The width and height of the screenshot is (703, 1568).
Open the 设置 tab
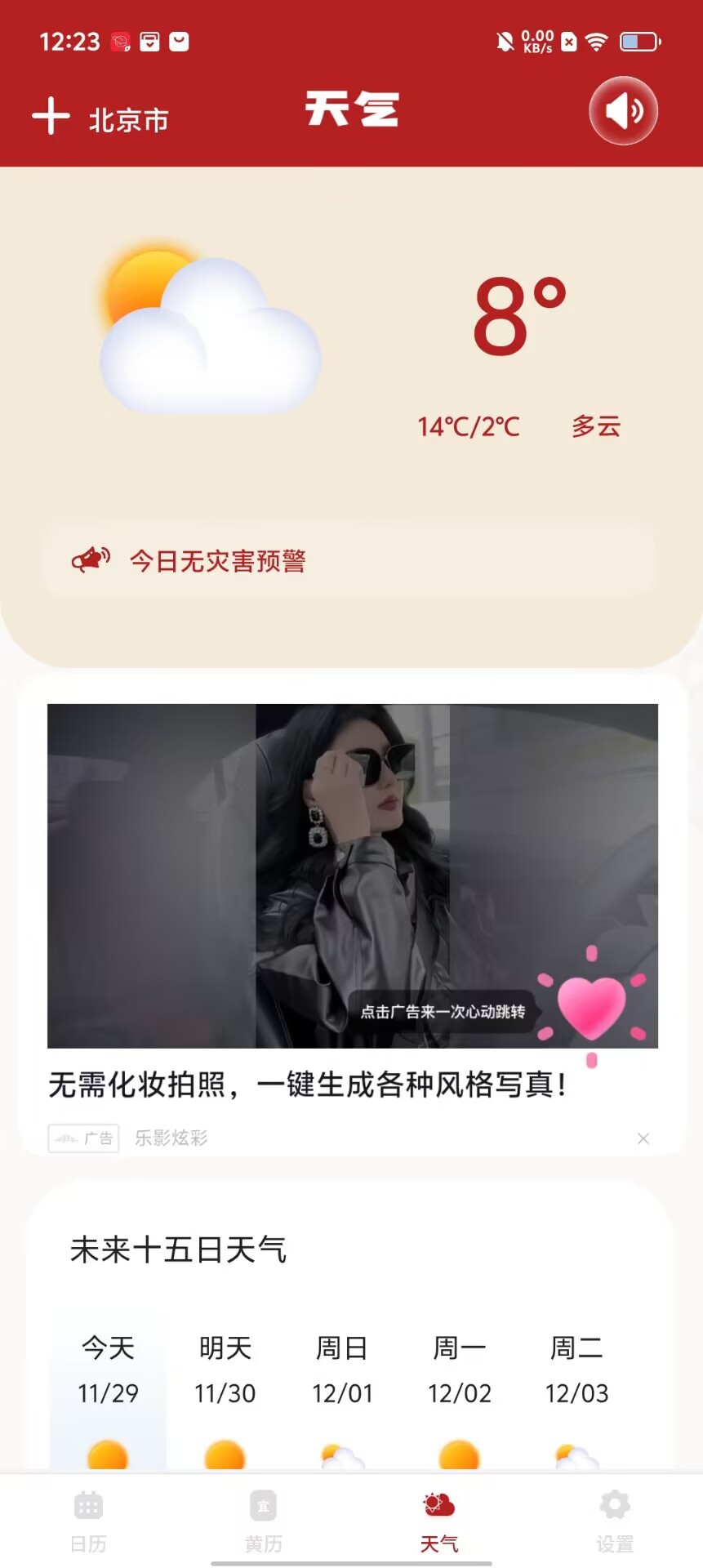tap(614, 1521)
